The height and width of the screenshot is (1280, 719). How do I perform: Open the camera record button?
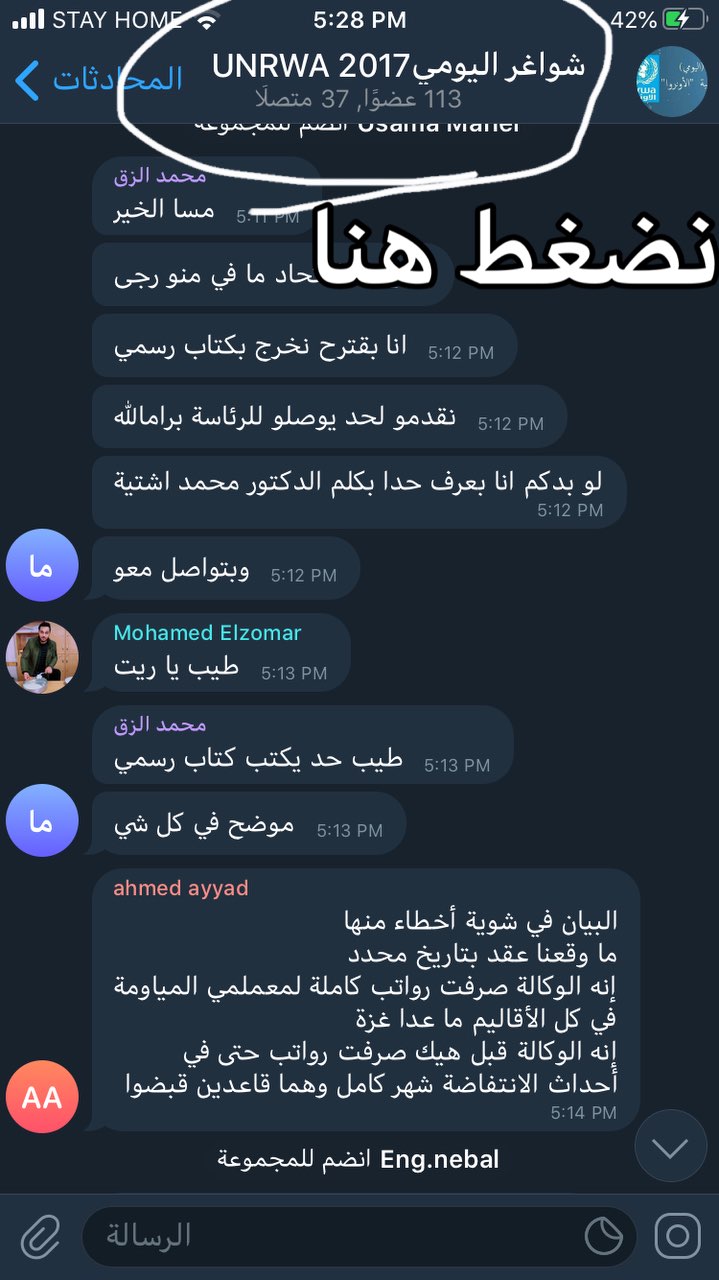point(678,1237)
